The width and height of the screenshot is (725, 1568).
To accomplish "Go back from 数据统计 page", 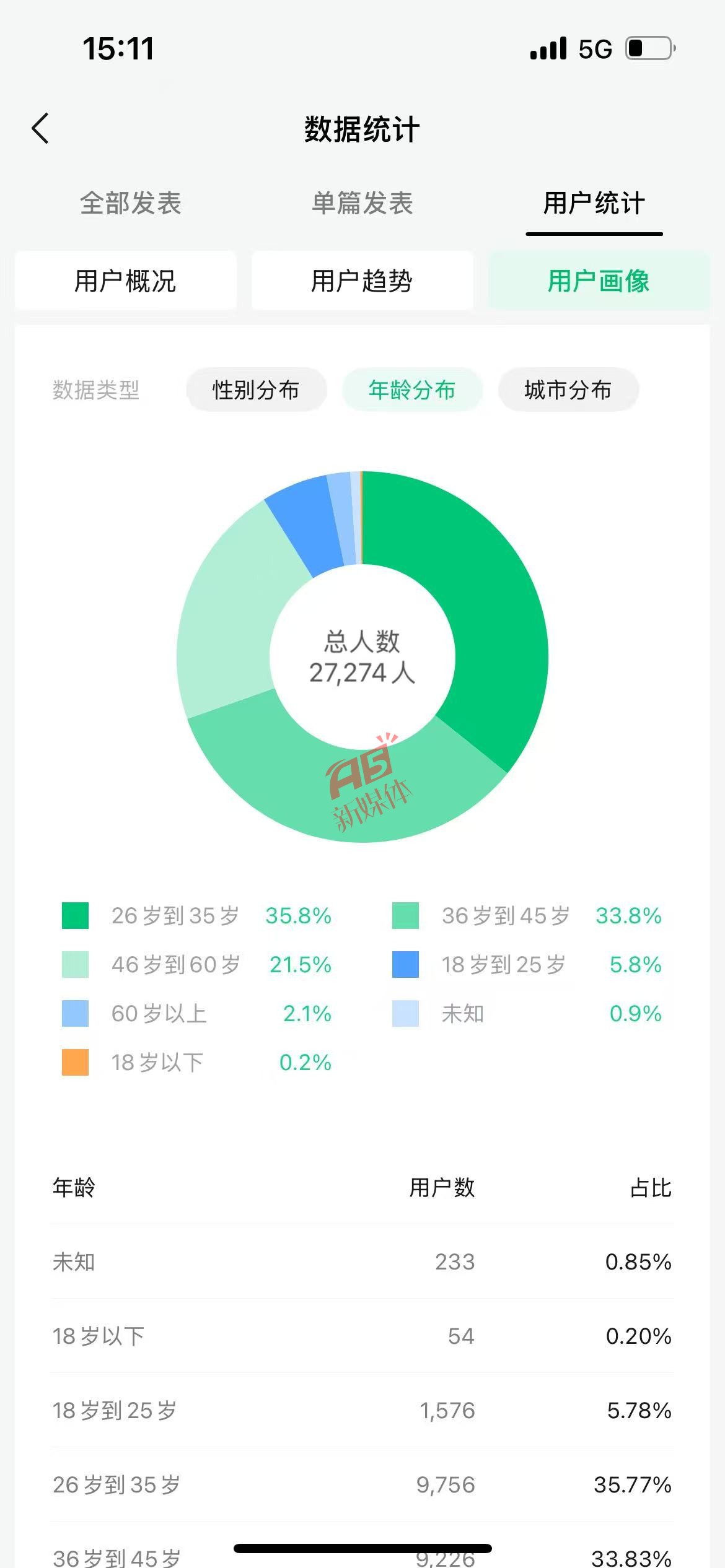I will point(41,129).
